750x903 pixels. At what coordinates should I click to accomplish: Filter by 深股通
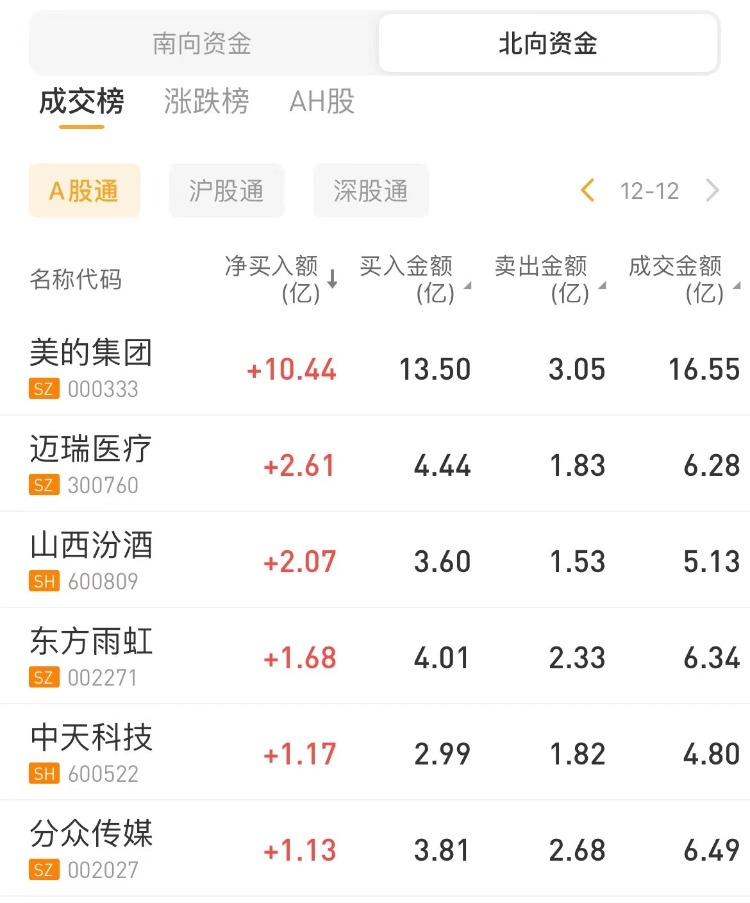tap(371, 191)
